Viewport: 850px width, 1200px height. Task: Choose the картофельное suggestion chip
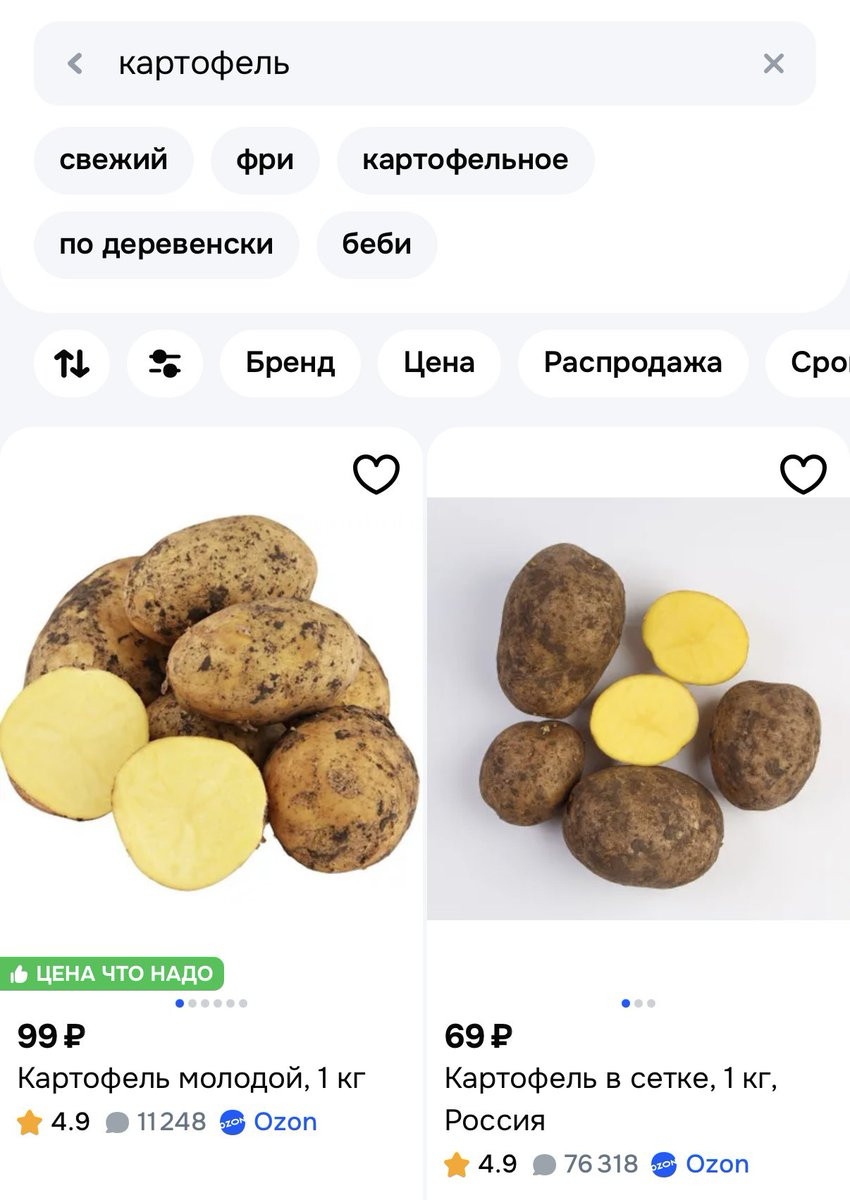(x=465, y=160)
